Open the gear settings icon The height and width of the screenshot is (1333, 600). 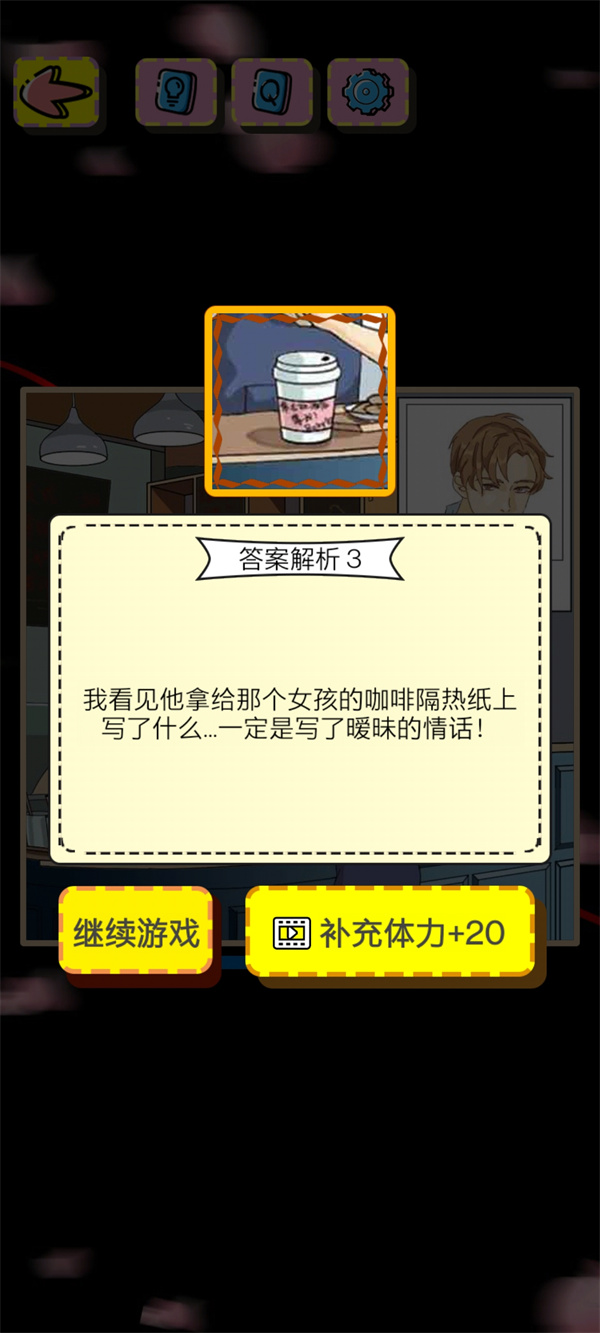click(x=367, y=92)
